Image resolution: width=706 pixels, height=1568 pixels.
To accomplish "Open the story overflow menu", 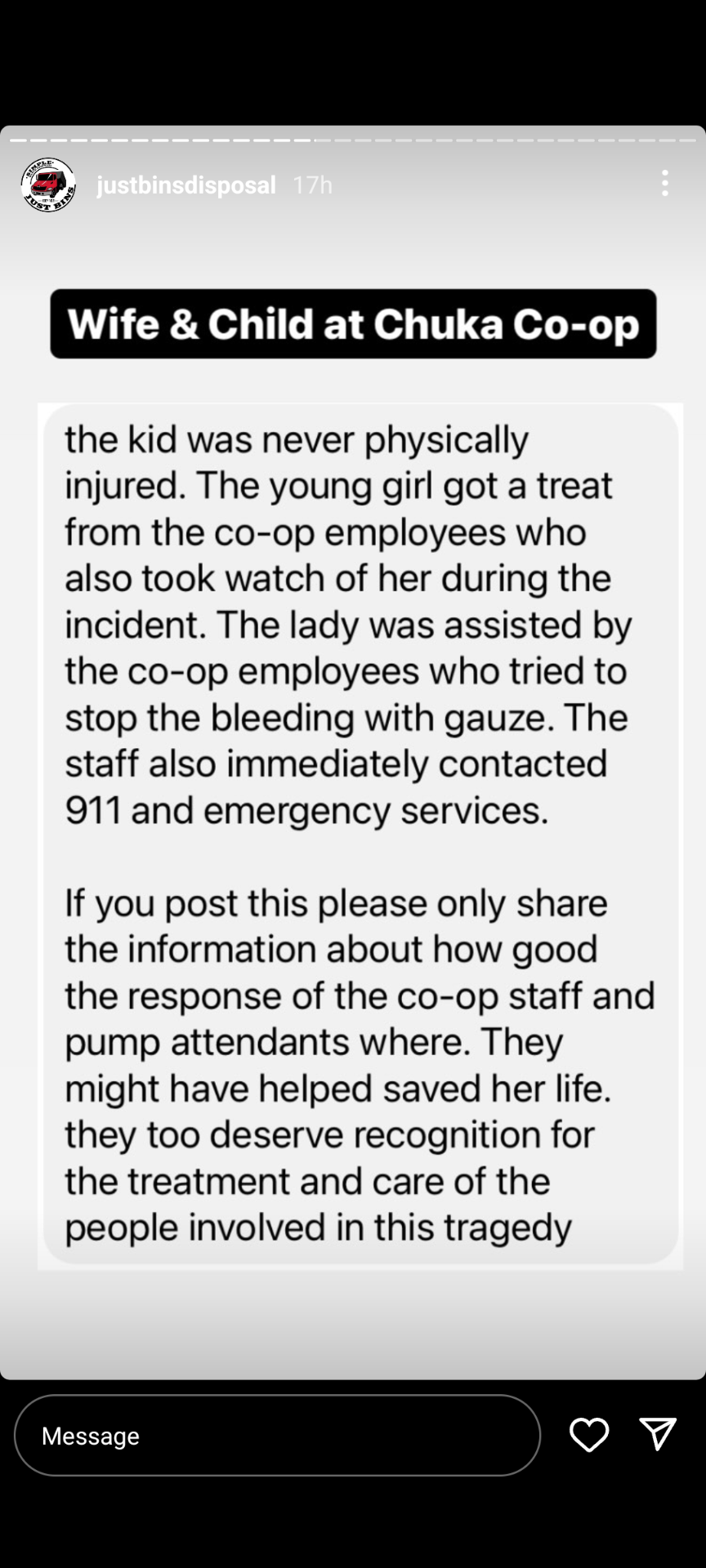I will coord(665,183).
